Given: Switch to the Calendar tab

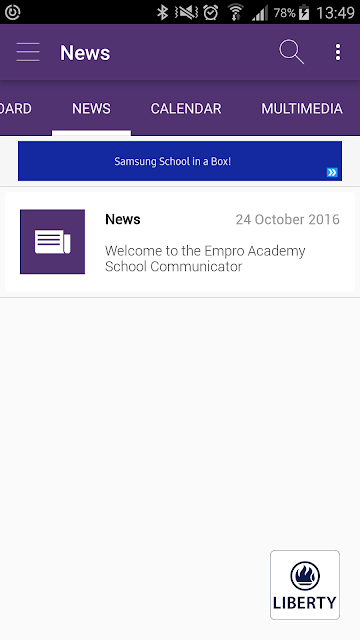Looking at the screenshot, I should (186, 109).
